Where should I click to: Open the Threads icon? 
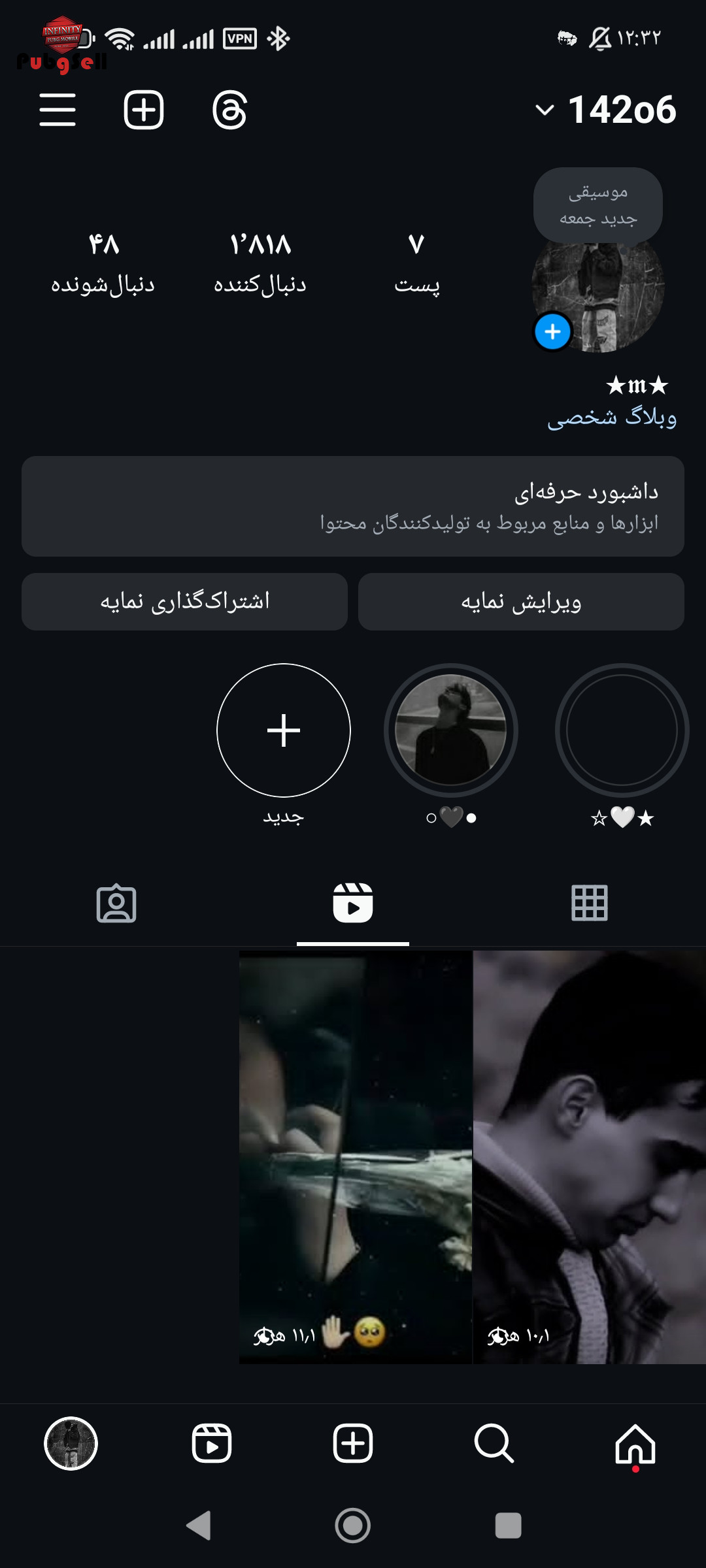pyautogui.click(x=230, y=109)
